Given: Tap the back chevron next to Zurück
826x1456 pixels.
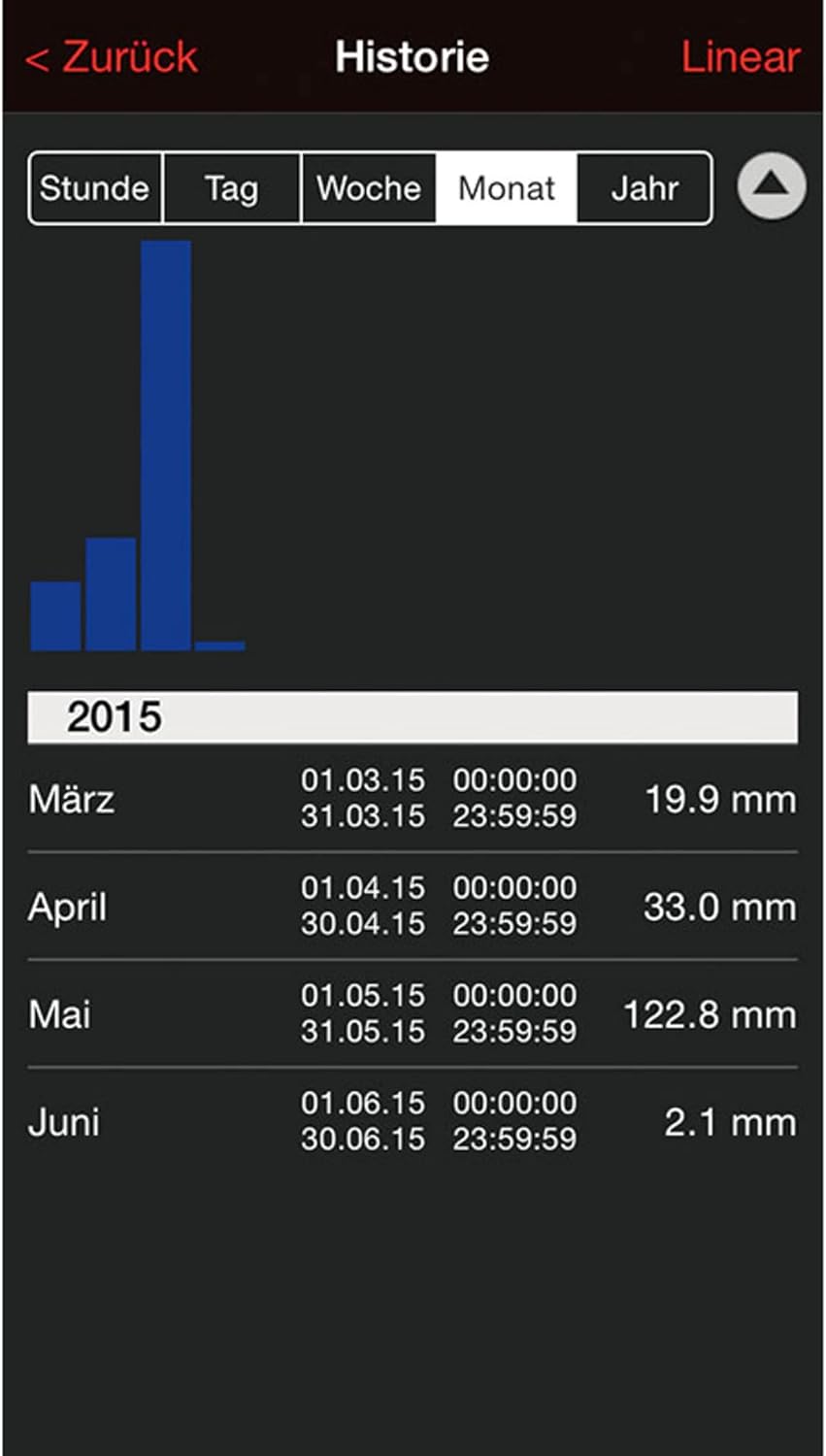Looking at the screenshot, I should click(37, 56).
